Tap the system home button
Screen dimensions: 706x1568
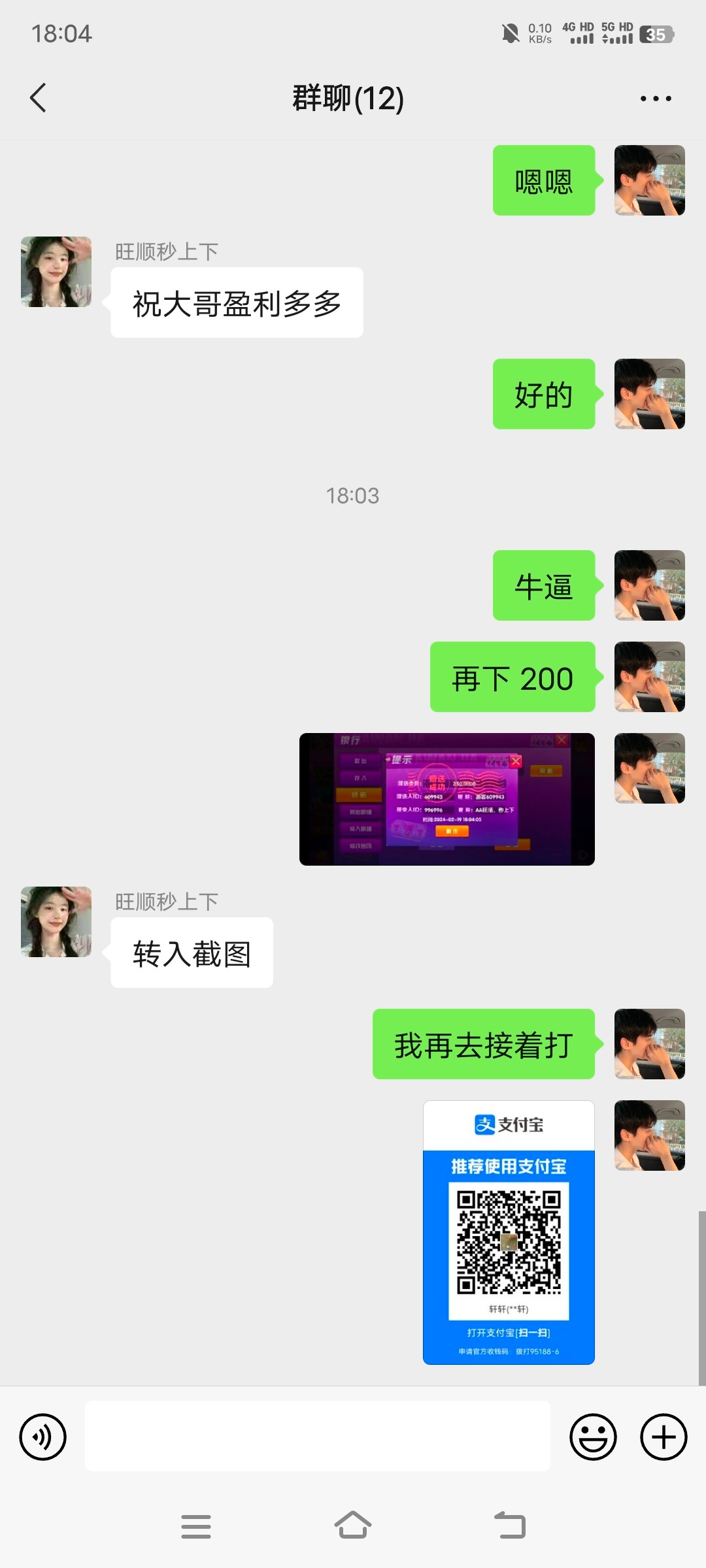click(x=353, y=1526)
